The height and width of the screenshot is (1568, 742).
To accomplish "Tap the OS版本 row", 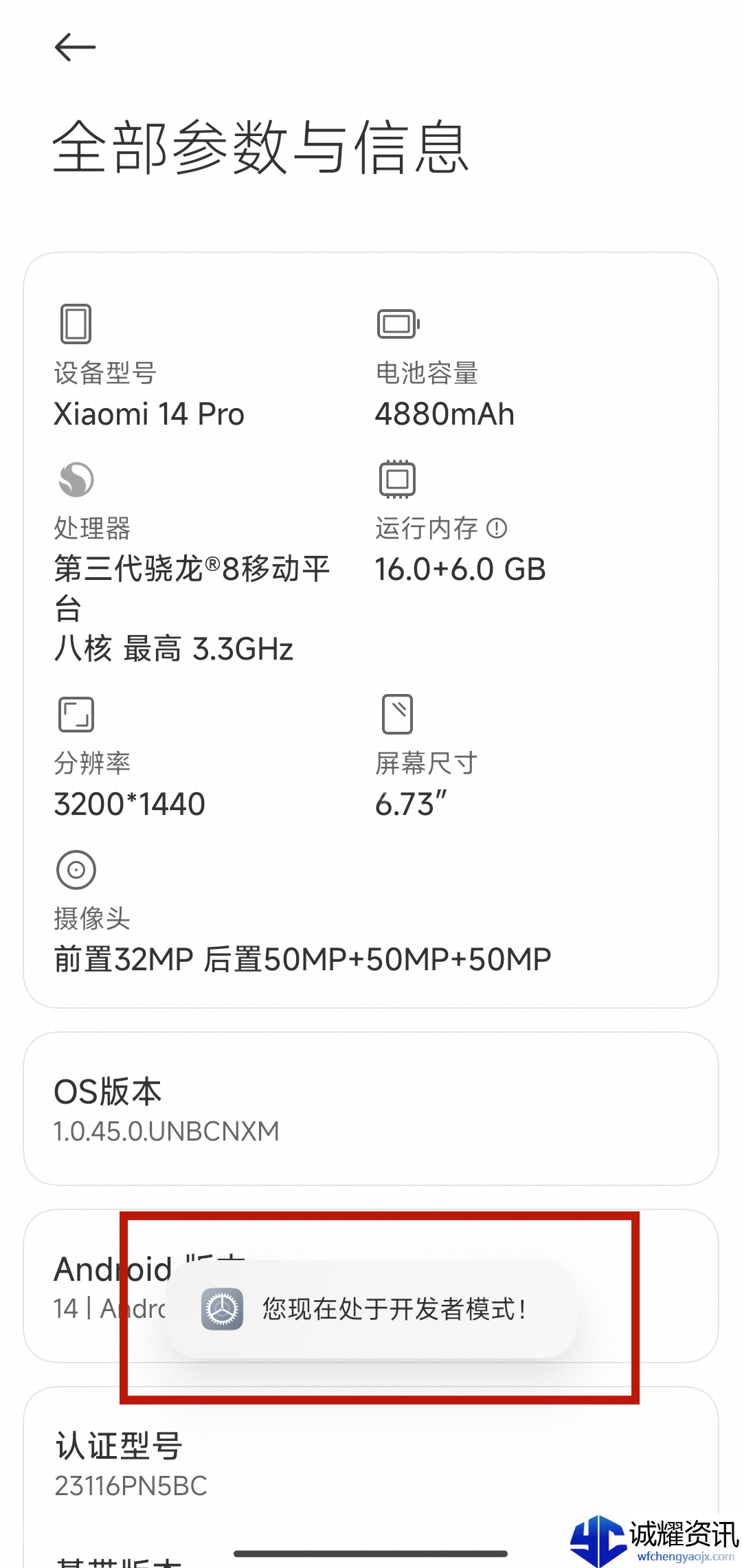I will (371, 1108).
